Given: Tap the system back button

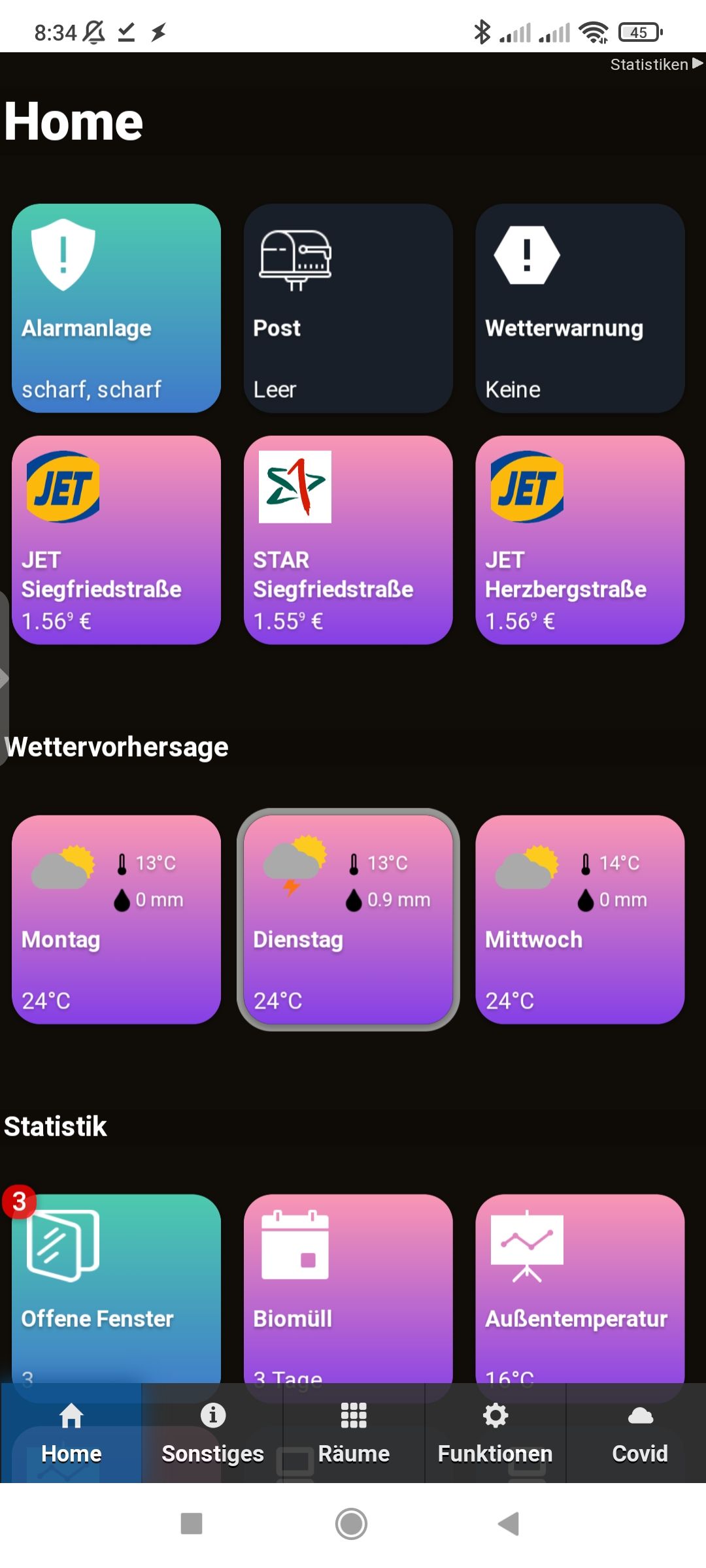Looking at the screenshot, I should click(509, 1524).
